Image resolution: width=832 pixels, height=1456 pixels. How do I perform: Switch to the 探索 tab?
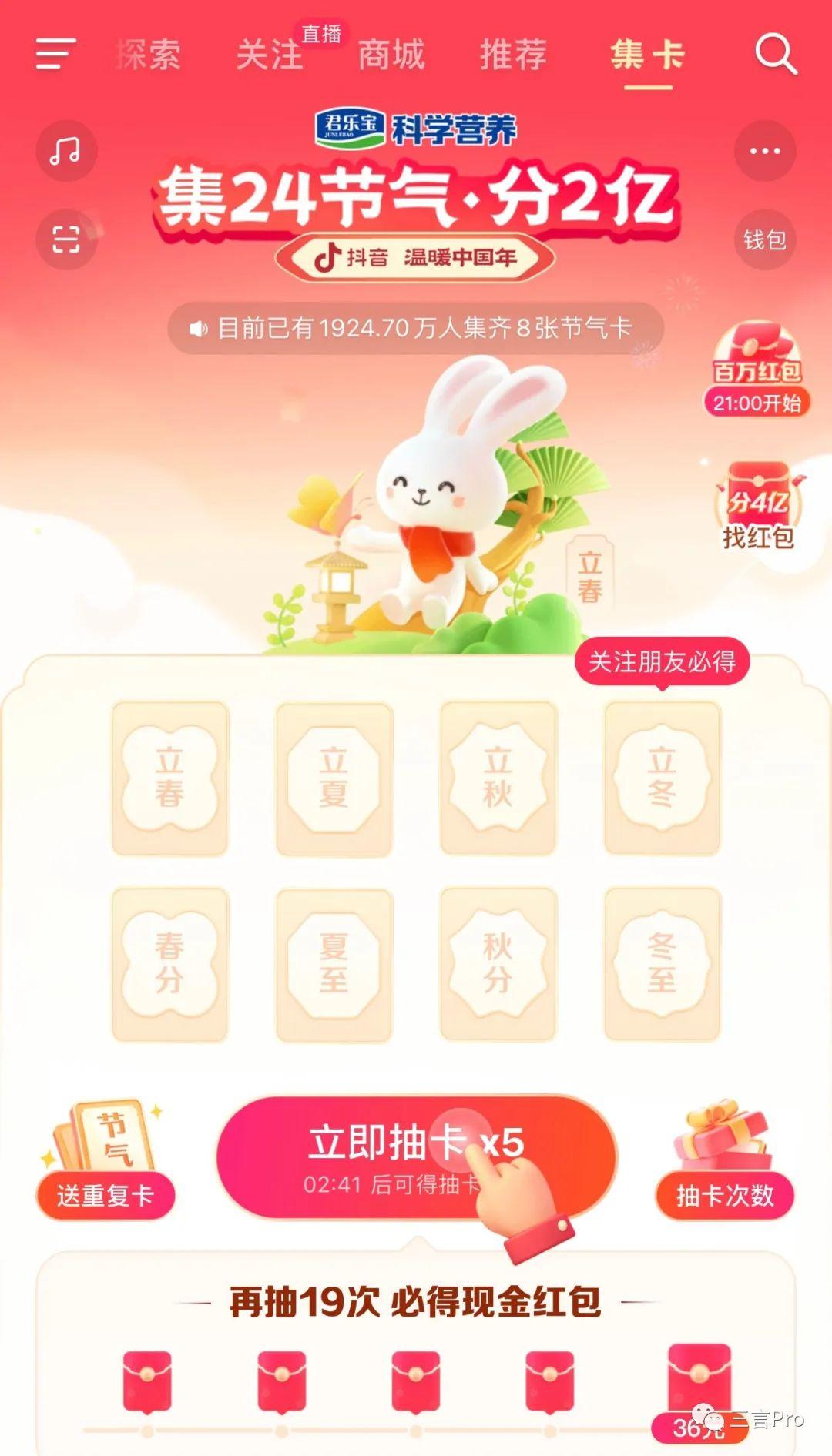(x=149, y=55)
